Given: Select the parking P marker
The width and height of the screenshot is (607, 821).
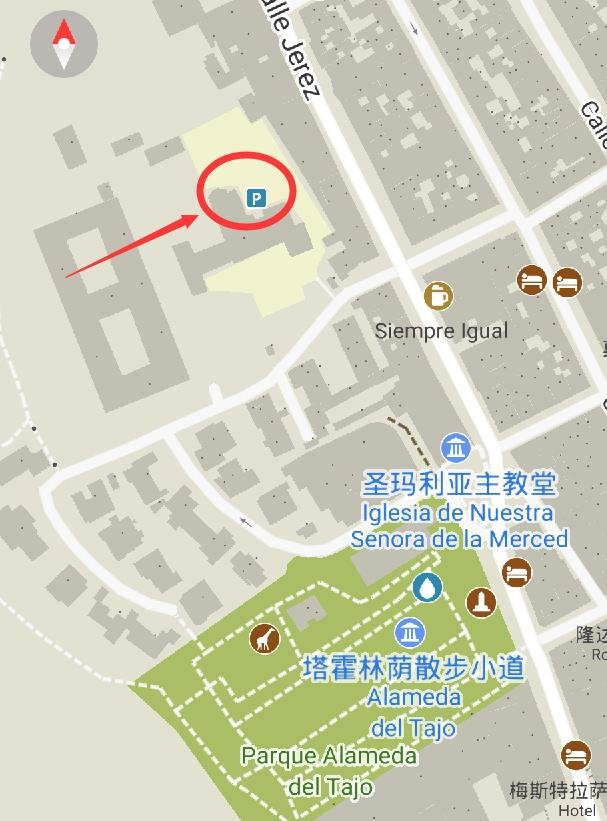Looking at the screenshot, I should coord(256,199).
